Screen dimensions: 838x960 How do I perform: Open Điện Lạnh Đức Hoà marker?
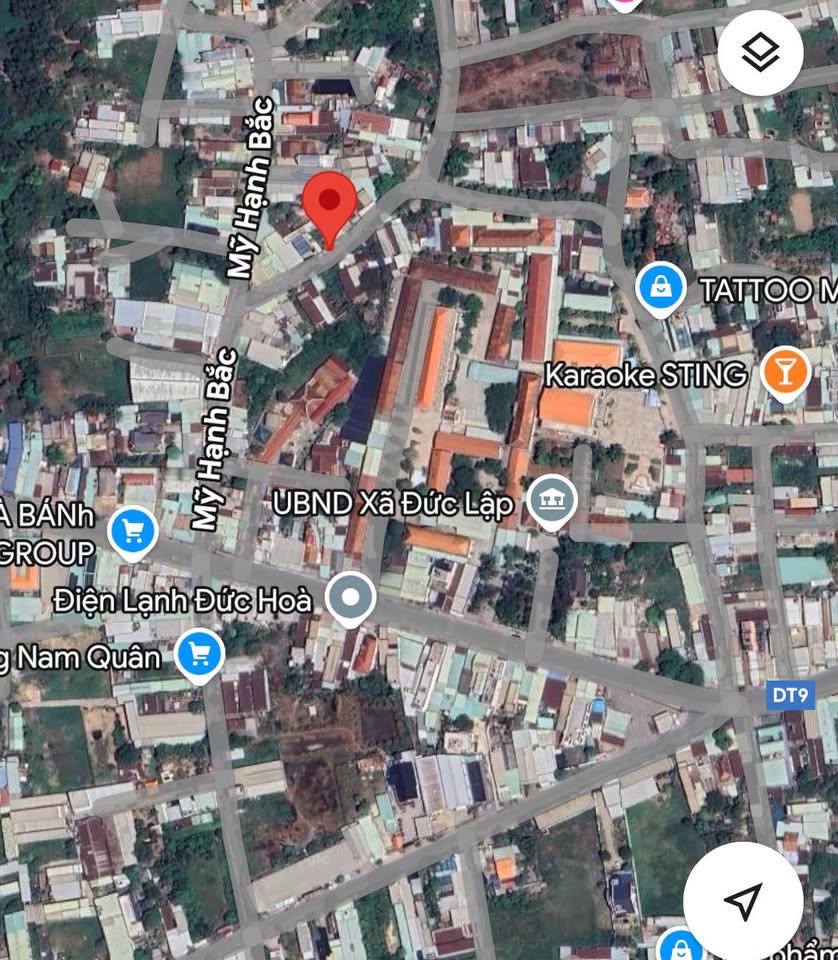pyautogui.click(x=350, y=599)
